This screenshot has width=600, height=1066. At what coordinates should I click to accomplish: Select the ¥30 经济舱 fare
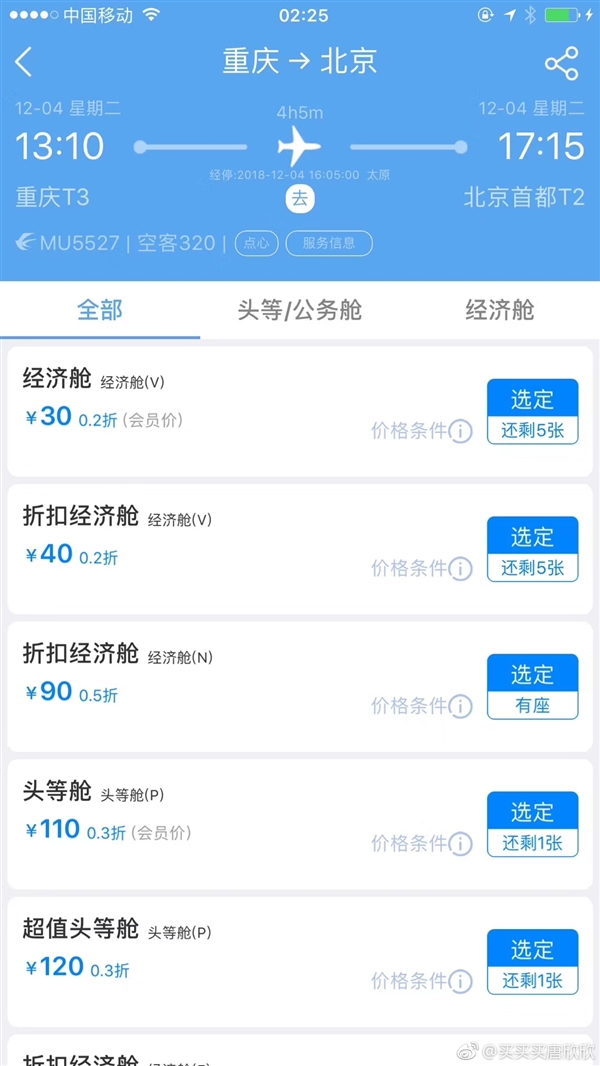[532, 400]
